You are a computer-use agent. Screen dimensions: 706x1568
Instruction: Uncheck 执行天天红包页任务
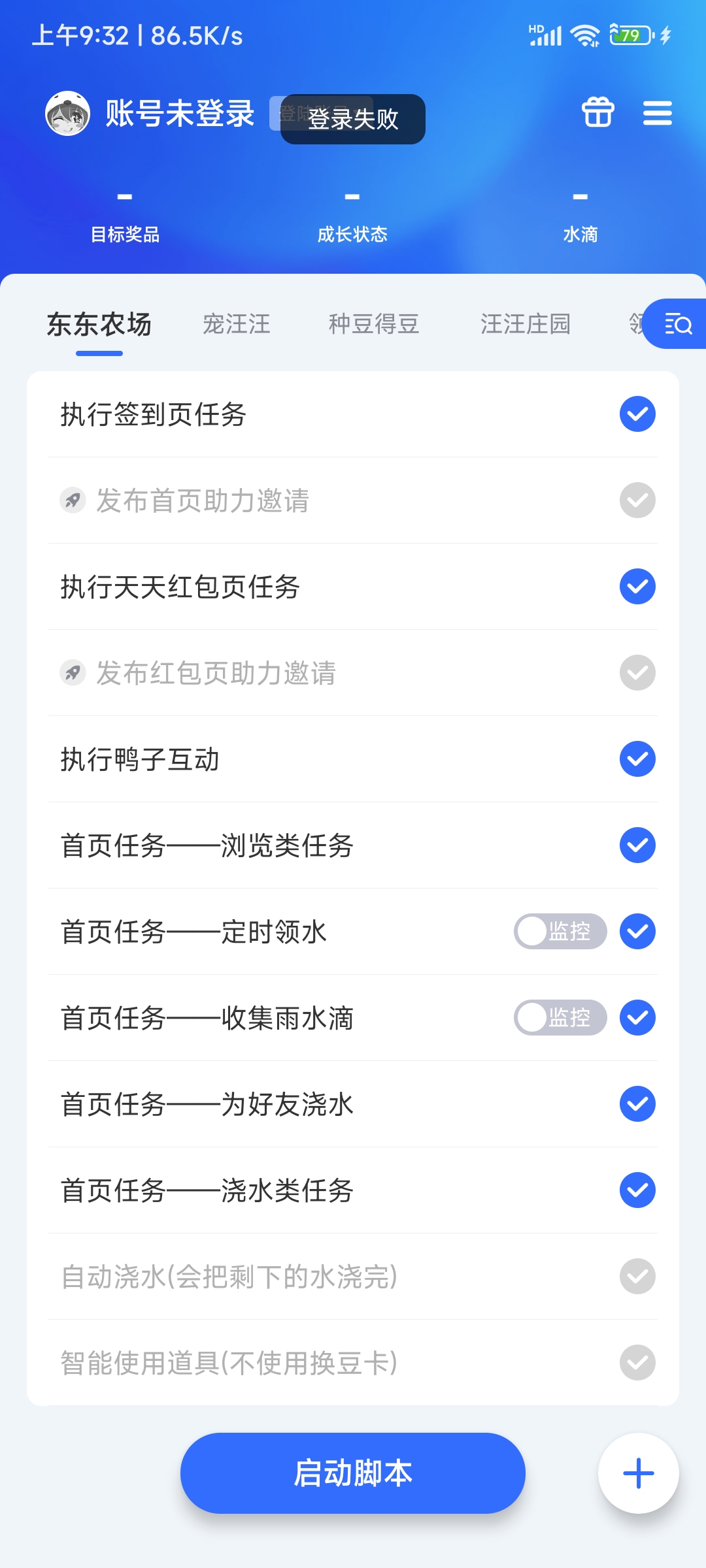click(637, 587)
